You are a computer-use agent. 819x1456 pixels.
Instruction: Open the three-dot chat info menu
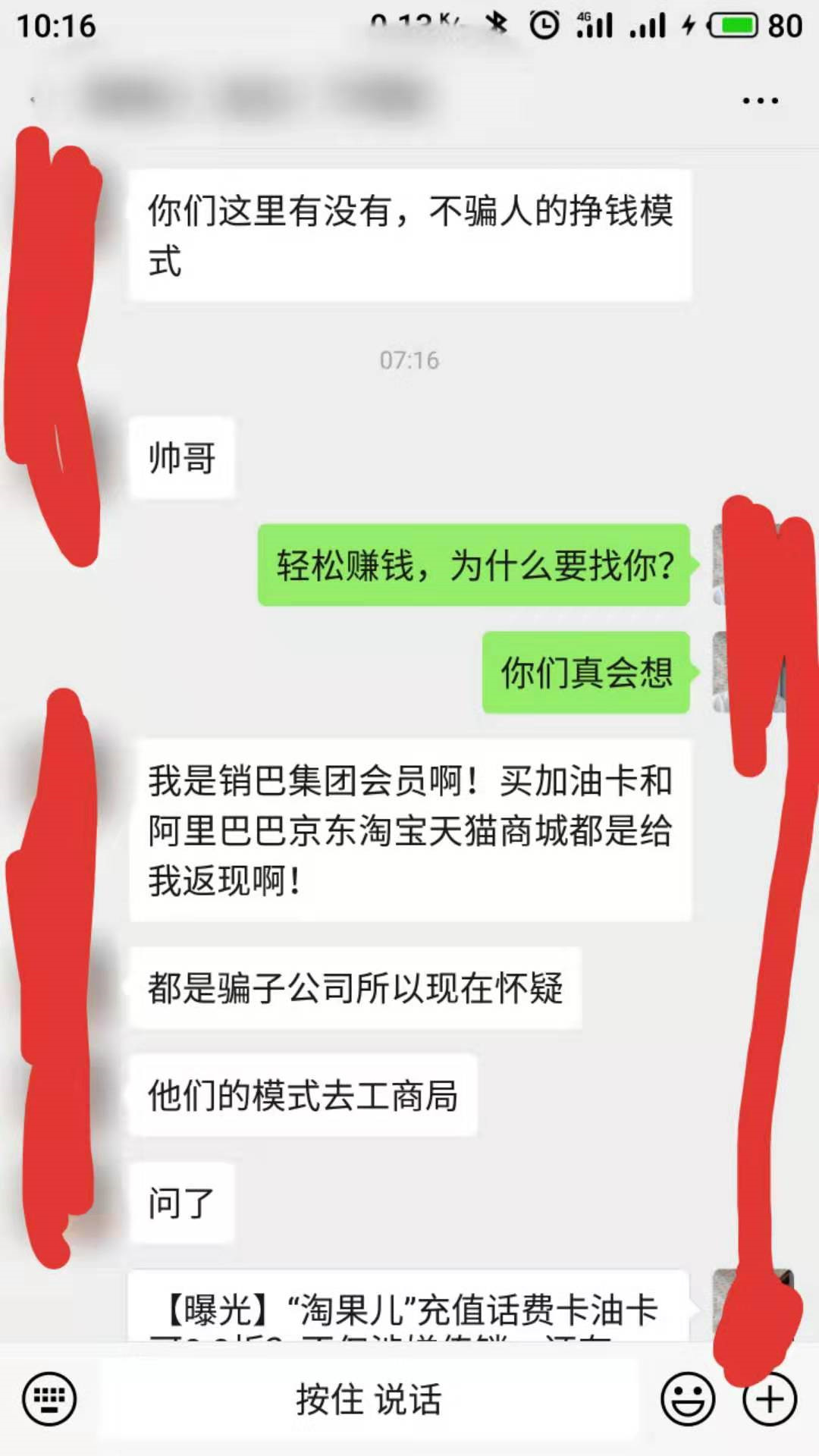click(760, 100)
